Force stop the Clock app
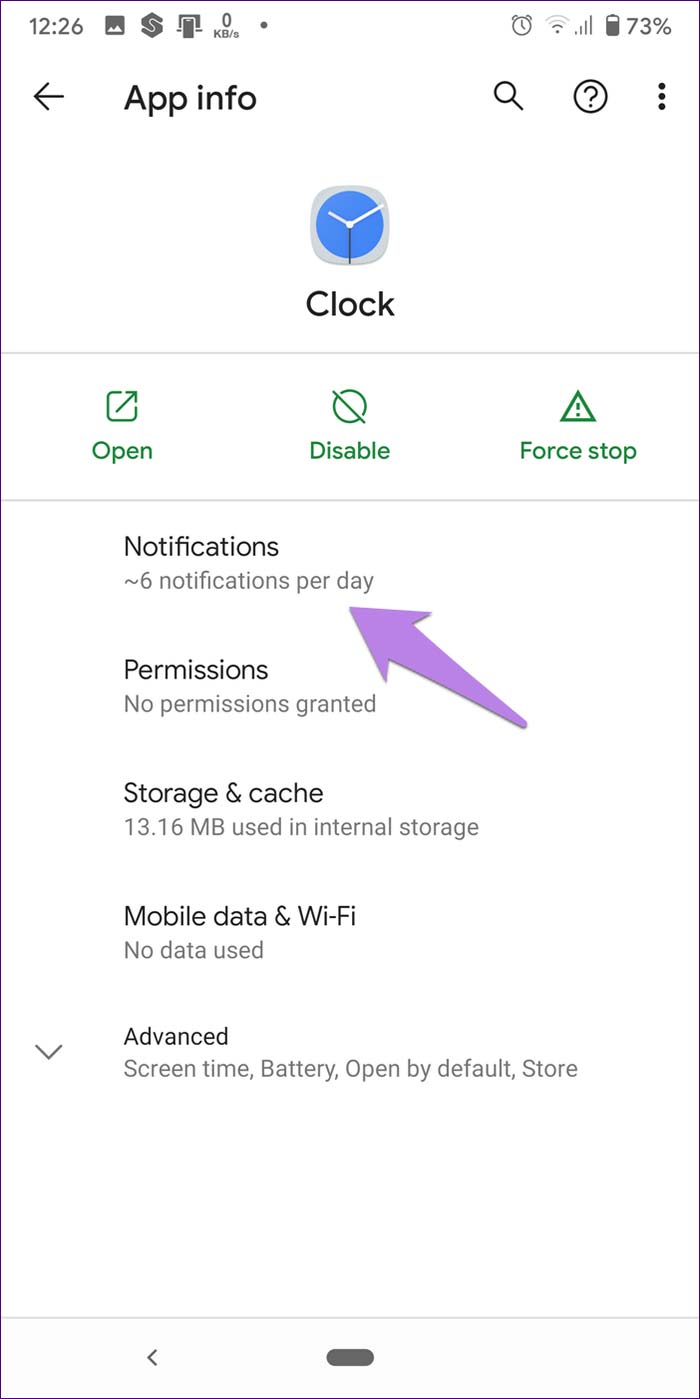The width and height of the screenshot is (700, 1399). click(x=578, y=426)
